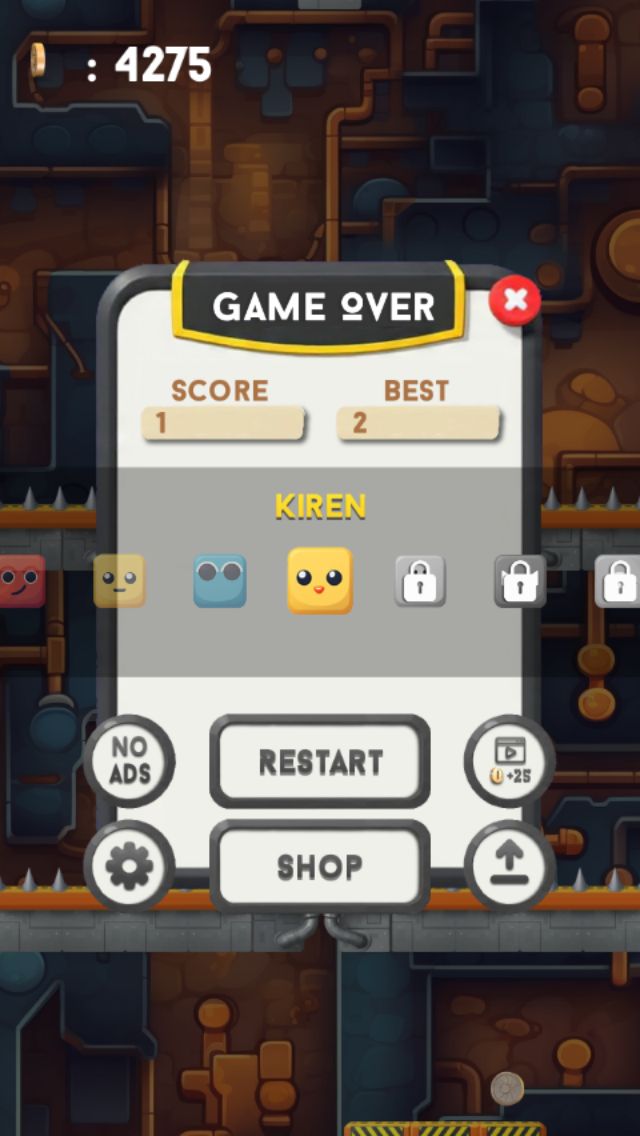The image size is (640, 1136).
Task: Open settings gear
Action: [130, 866]
